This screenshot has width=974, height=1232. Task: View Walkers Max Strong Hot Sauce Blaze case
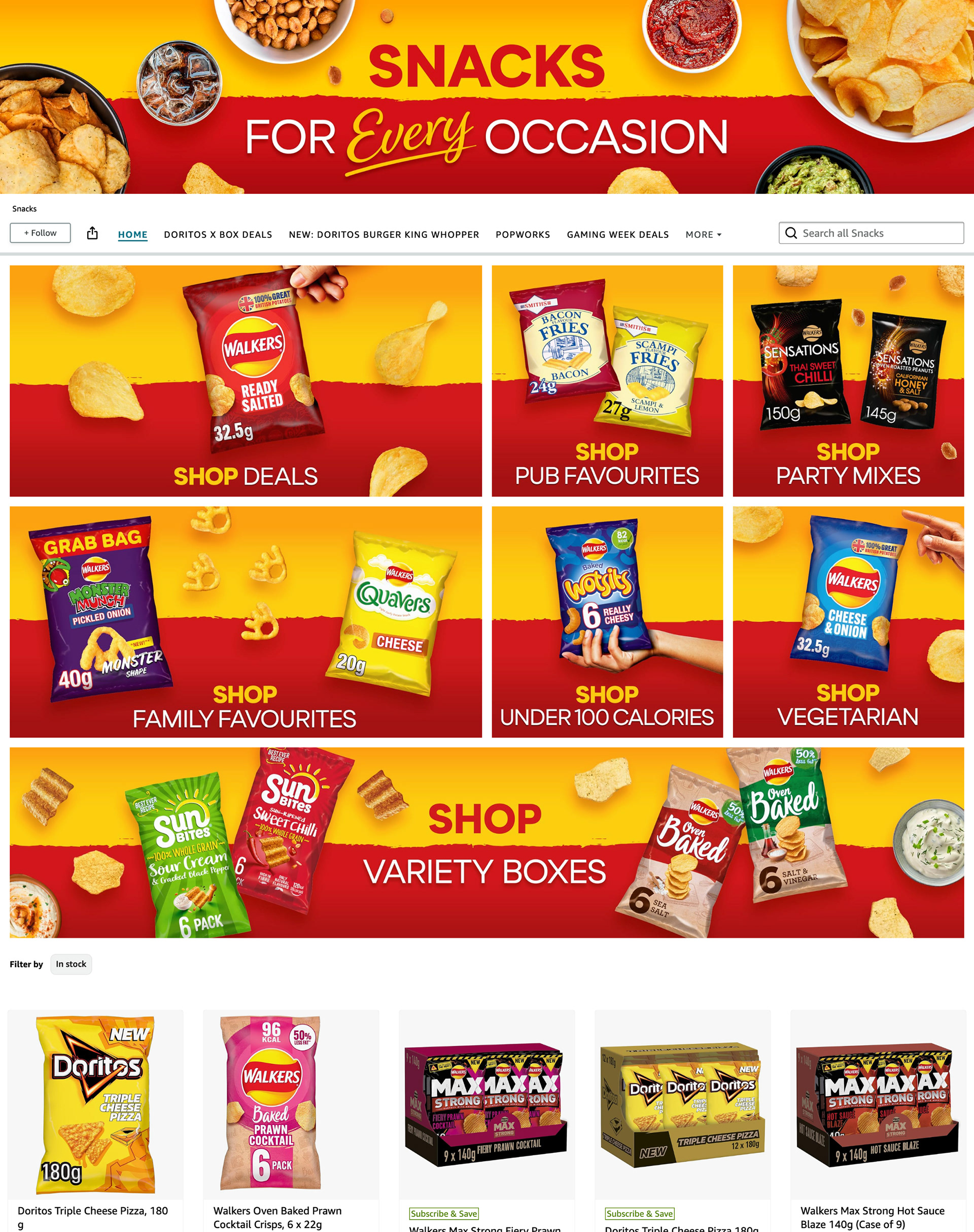pyautogui.click(x=878, y=1104)
